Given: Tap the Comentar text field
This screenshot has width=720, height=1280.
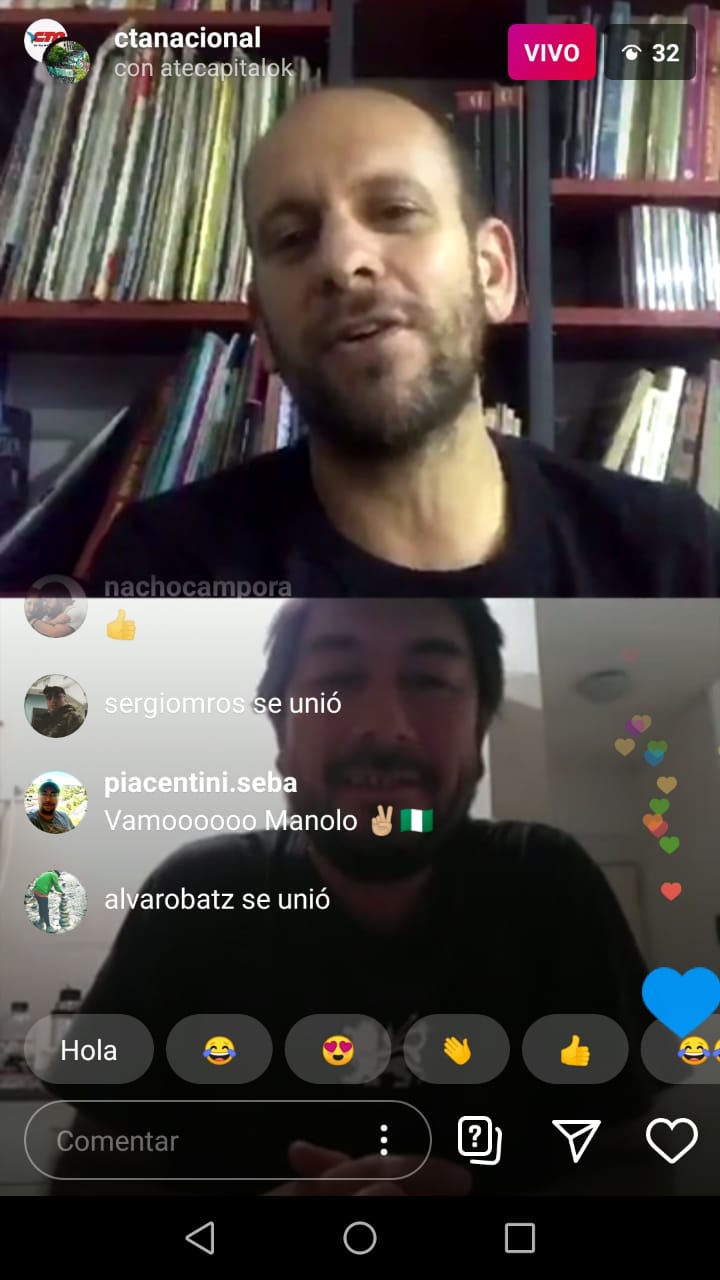Looking at the screenshot, I should (x=227, y=1140).
